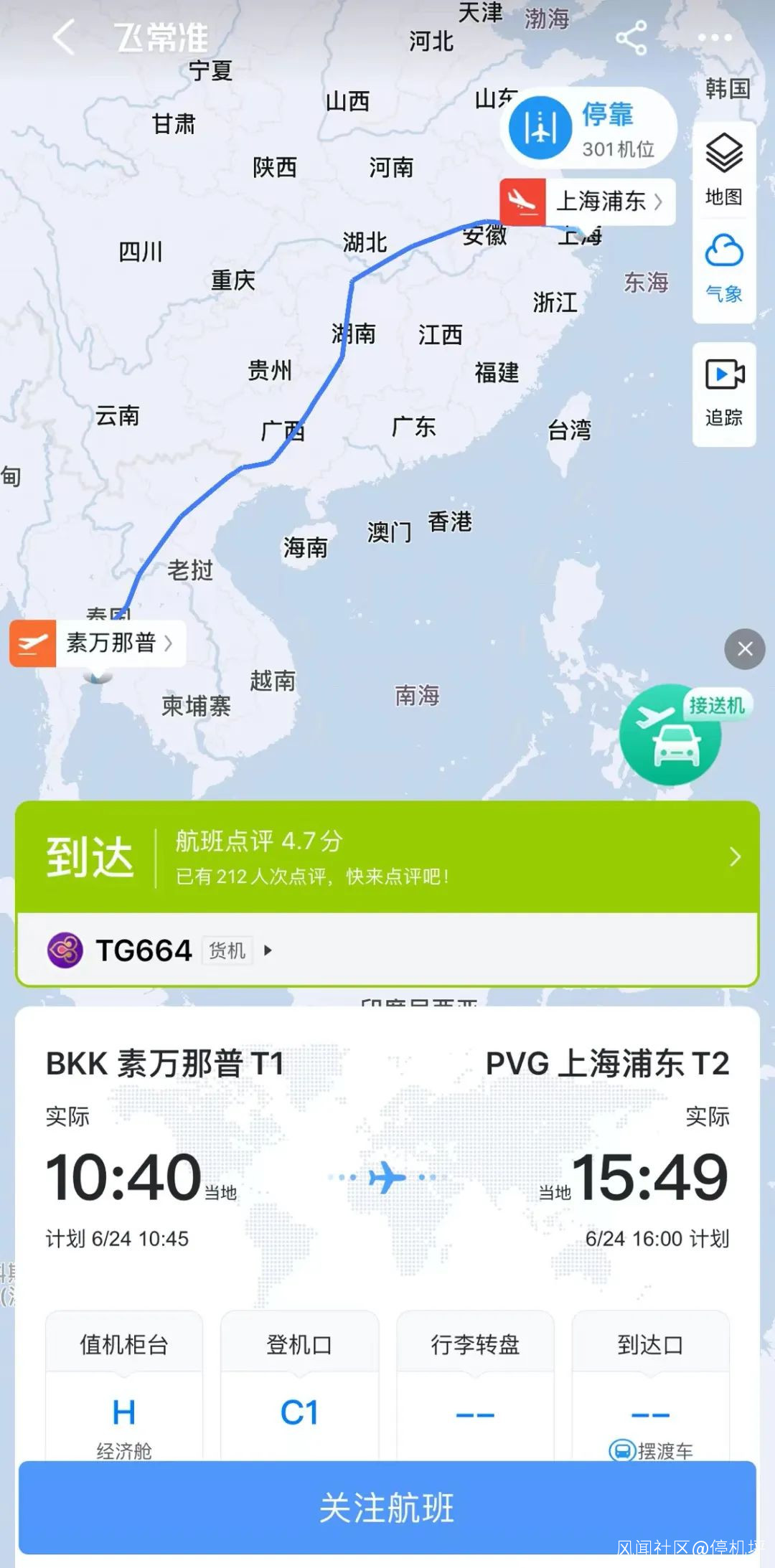
Task: Go back using the top-left arrow
Action: click(x=64, y=37)
